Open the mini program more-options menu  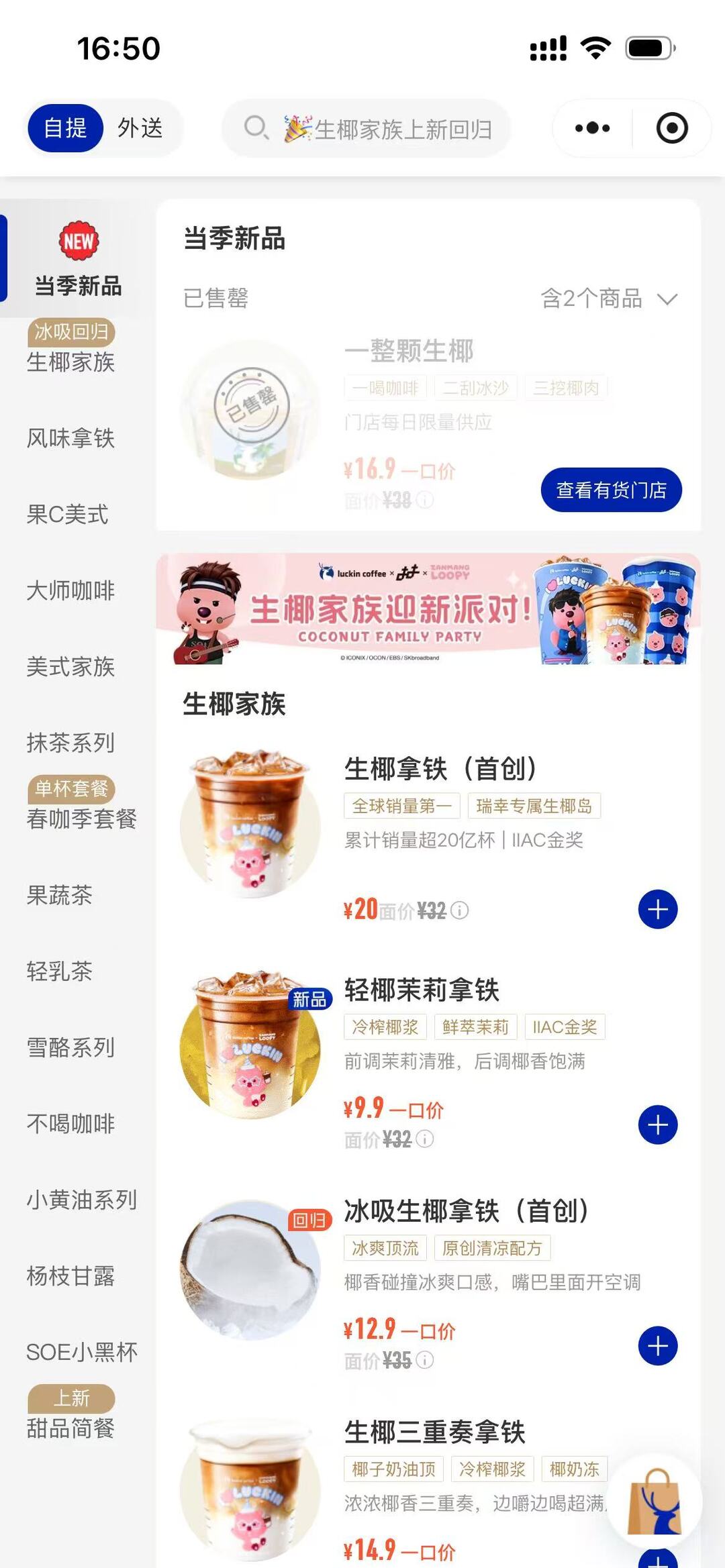(x=592, y=128)
